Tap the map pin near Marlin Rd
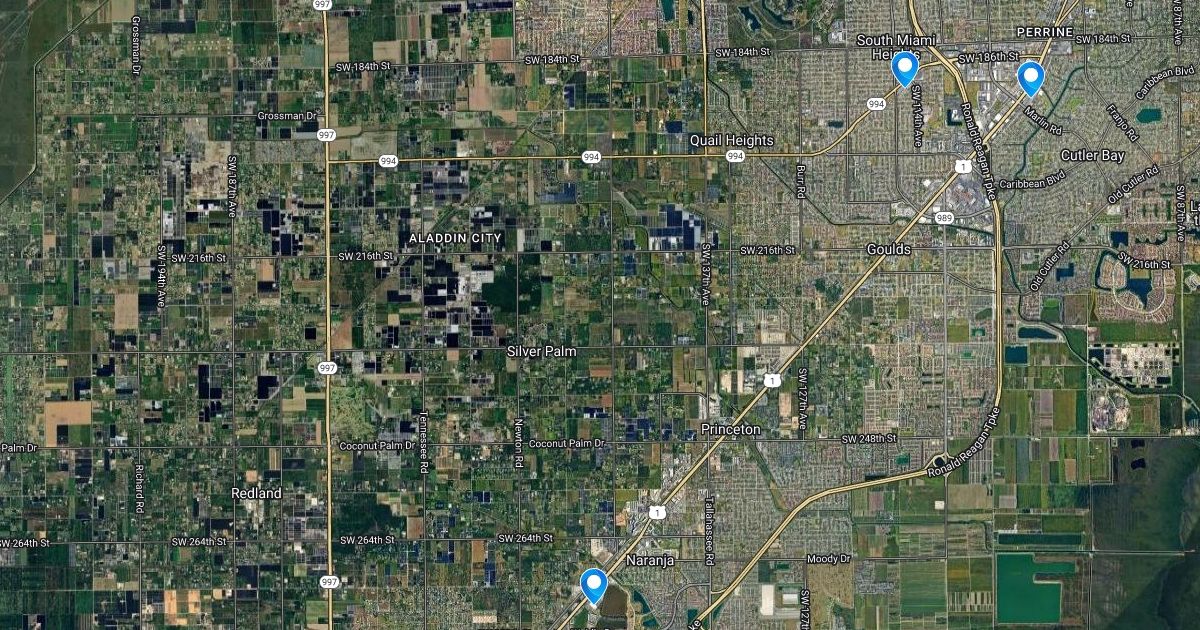The width and height of the screenshot is (1200, 630). pos(1030,77)
